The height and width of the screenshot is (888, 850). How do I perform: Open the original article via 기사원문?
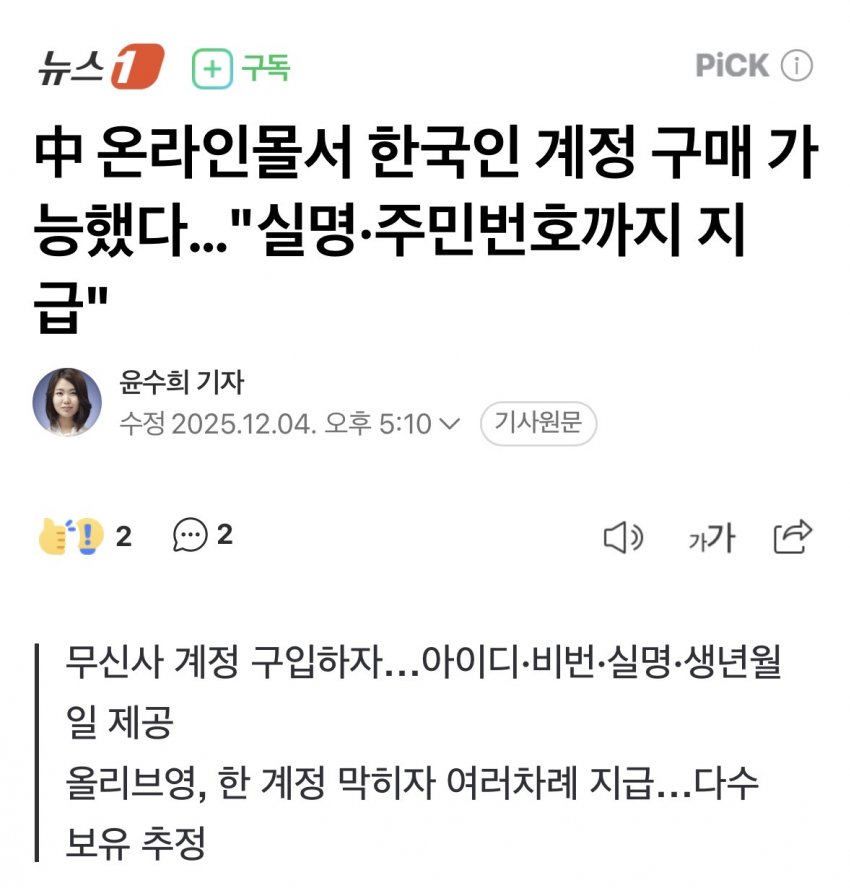[x=538, y=423]
